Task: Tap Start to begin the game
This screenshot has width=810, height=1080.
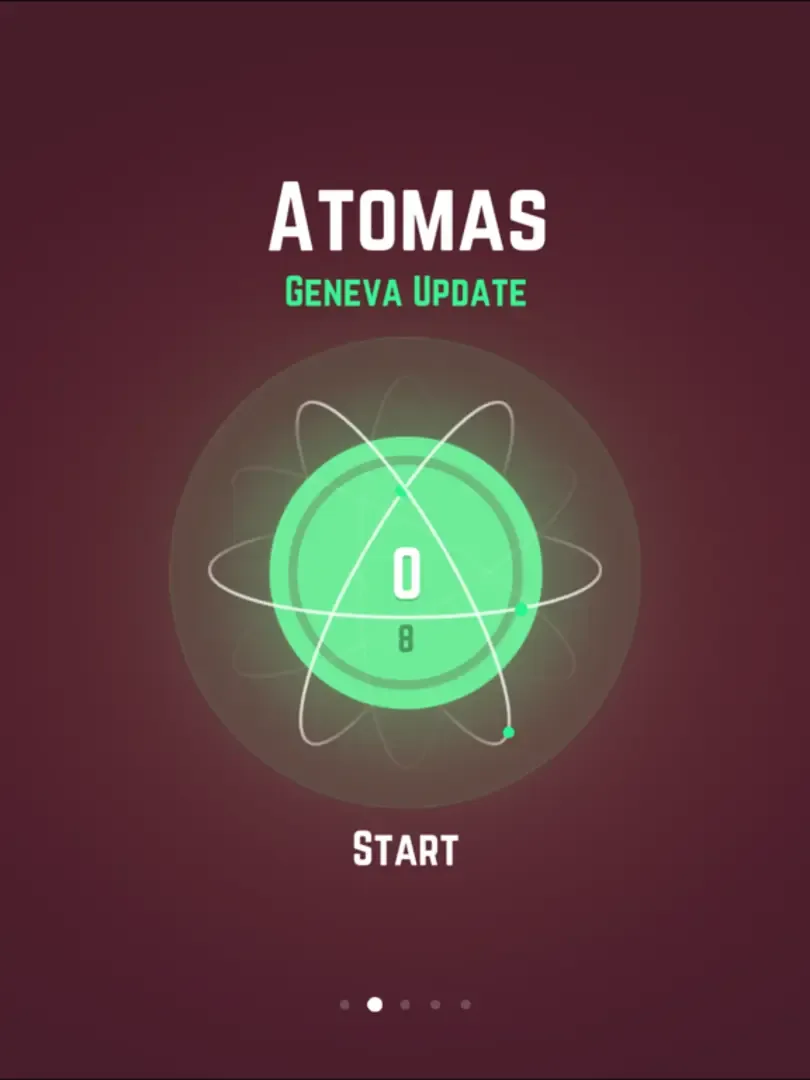Action: click(405, 849)
